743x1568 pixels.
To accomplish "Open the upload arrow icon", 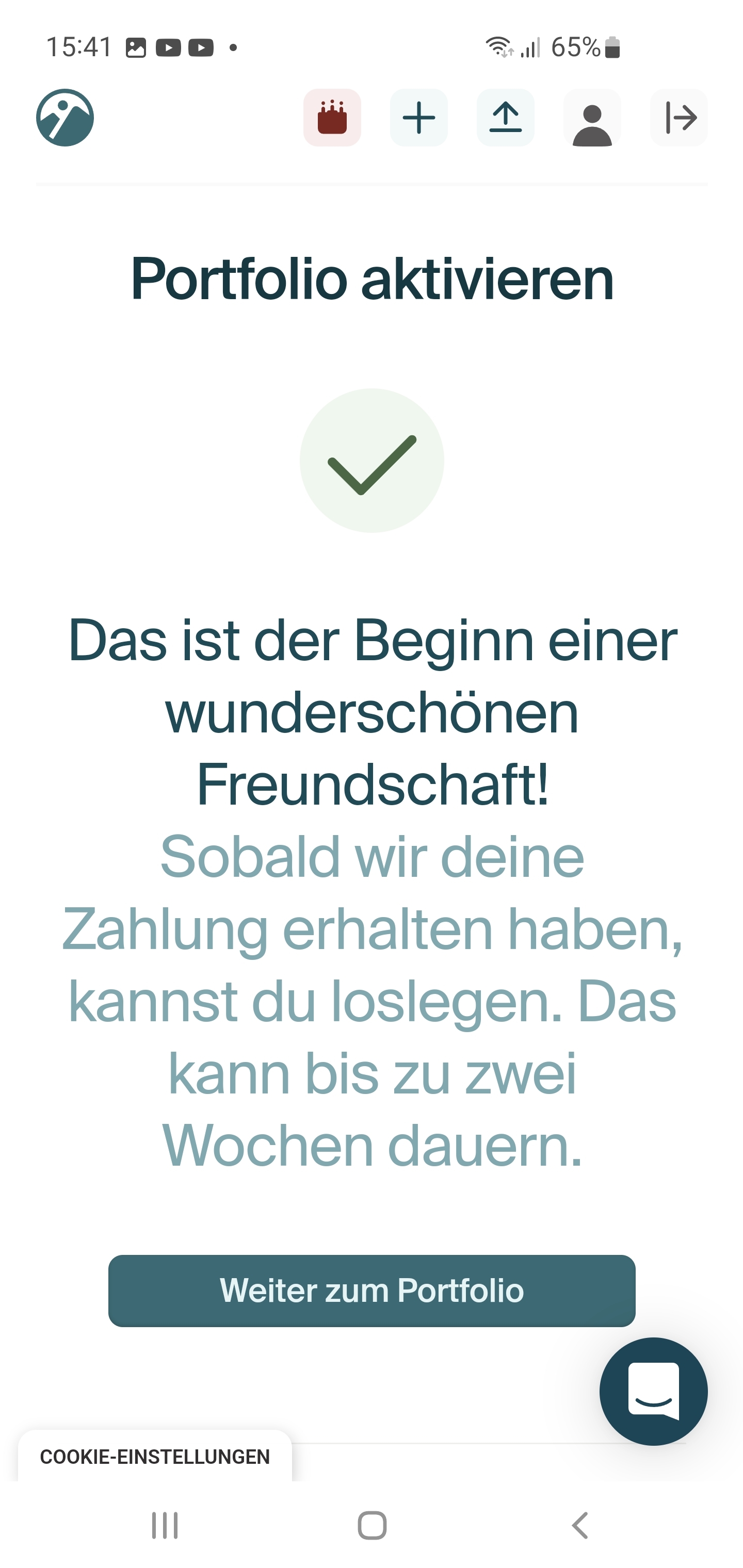I will (506, 118).
